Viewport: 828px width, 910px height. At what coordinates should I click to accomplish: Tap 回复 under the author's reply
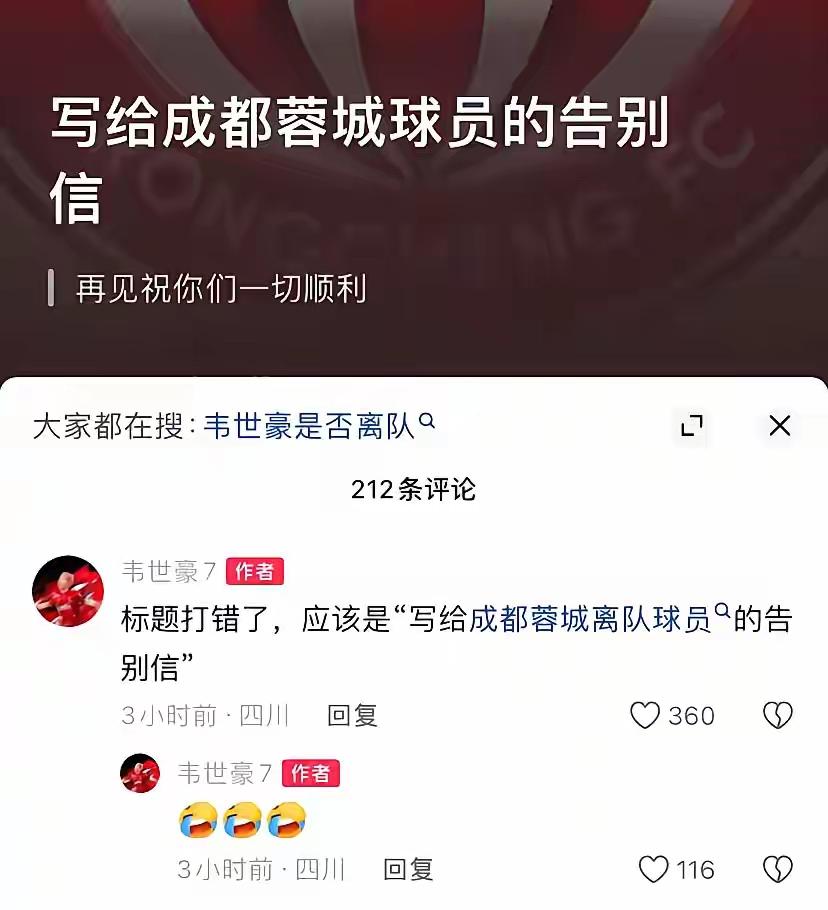(x=409, y=869)
